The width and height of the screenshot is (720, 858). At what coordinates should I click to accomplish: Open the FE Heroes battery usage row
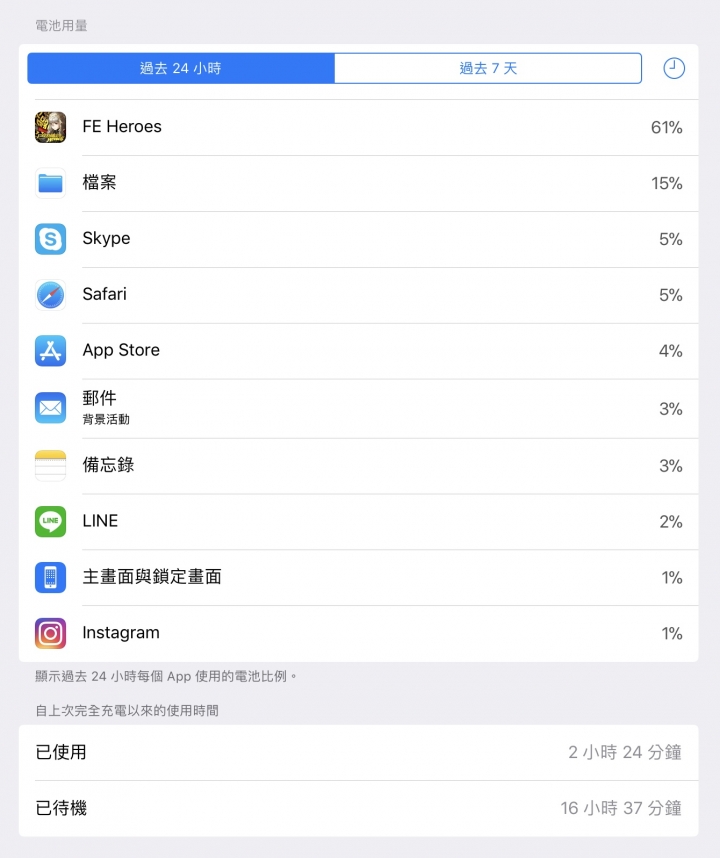point(358,127)
